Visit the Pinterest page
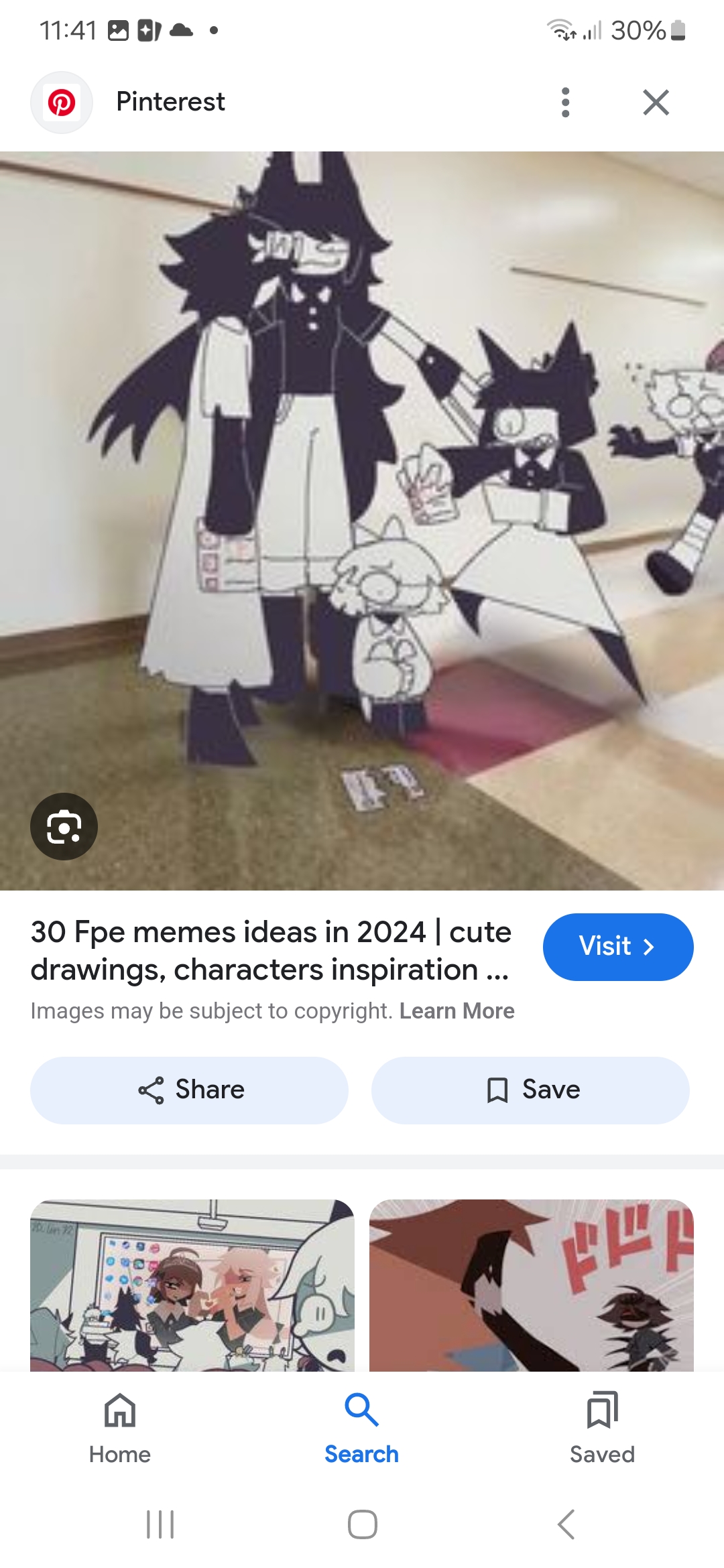The width and height of the screenshot is (724, 1568). click(x=617, y=946)
